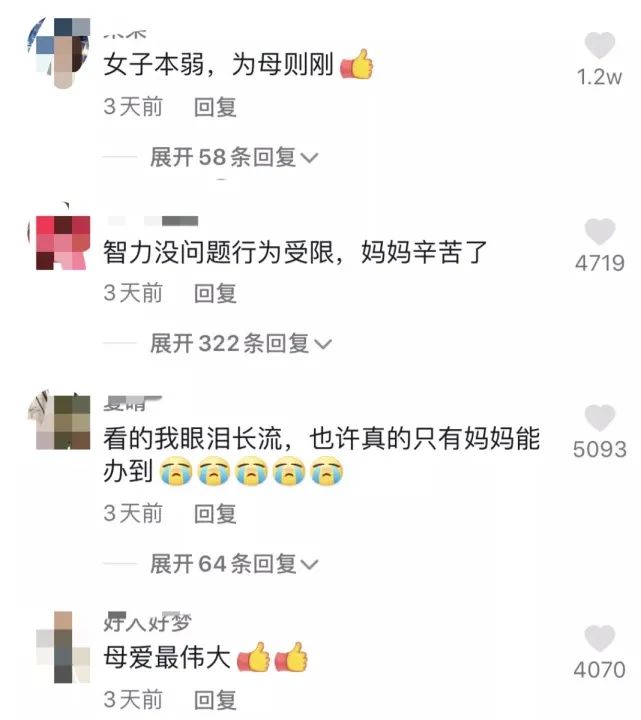The image size is (641, 720).
Task: Like the comment 智力没问题行为受限
Action: tap(600, 233)
